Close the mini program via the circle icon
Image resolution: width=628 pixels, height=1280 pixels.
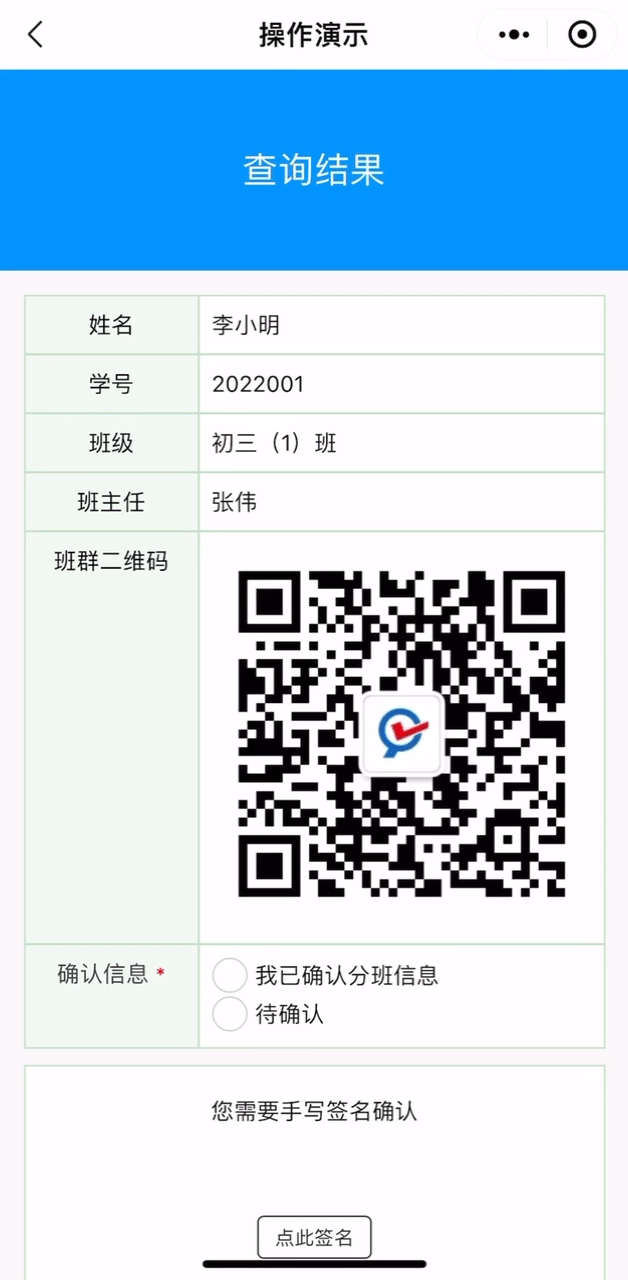[x=582, y=35]
